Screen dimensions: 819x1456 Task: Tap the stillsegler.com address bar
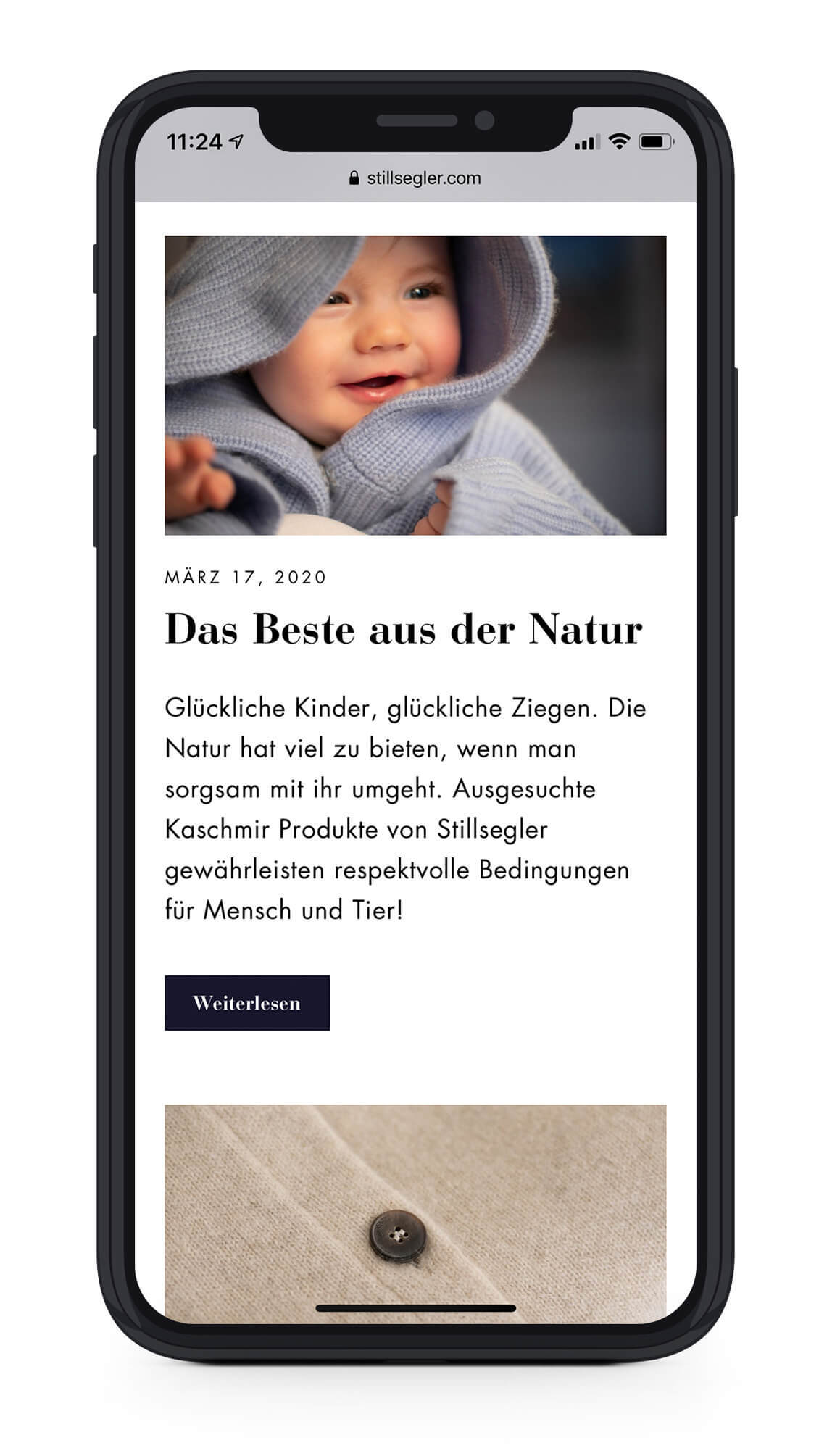pyautogui.click(x=415, y=178)
